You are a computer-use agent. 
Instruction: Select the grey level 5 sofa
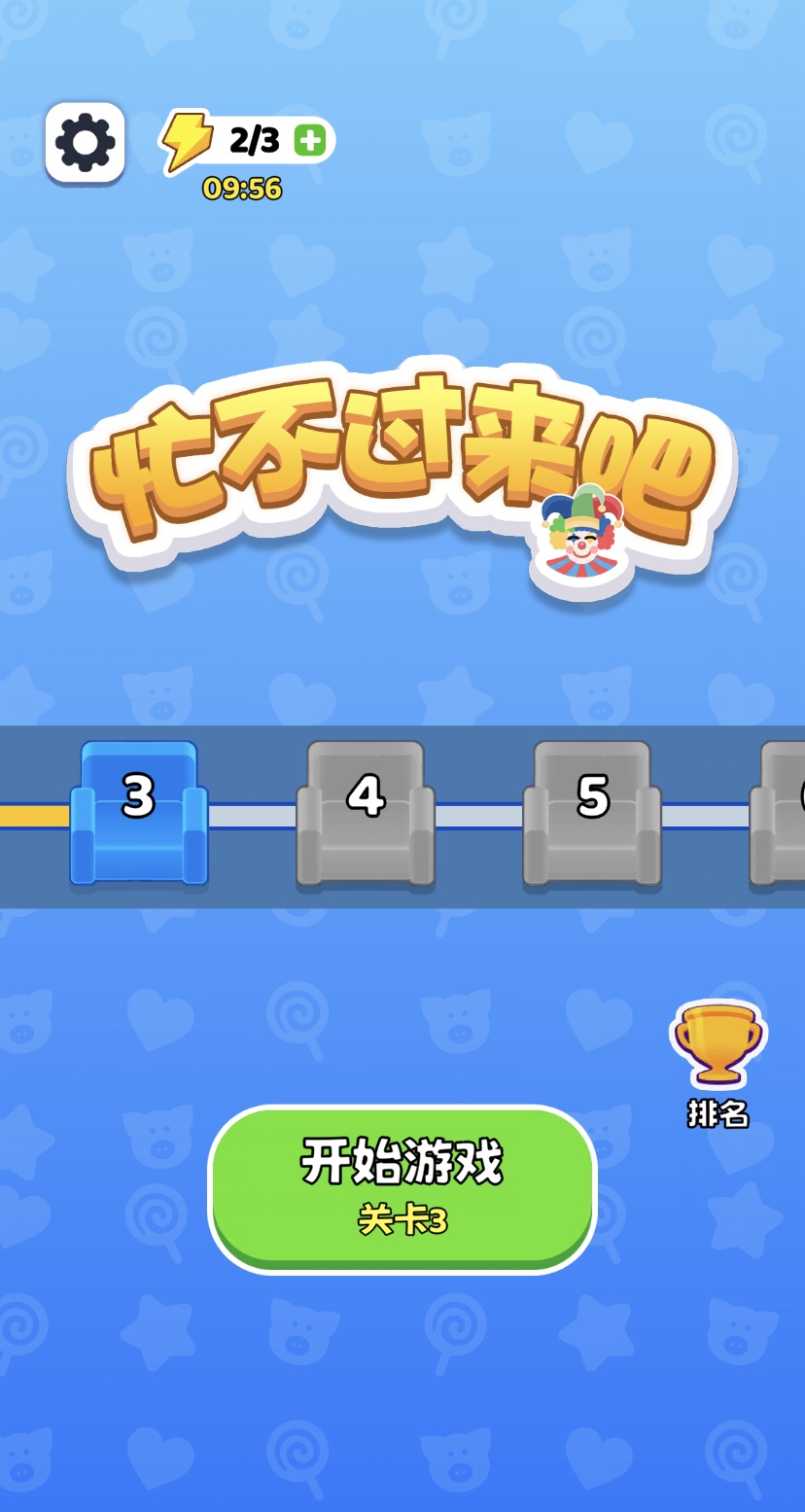click(592, 813)
